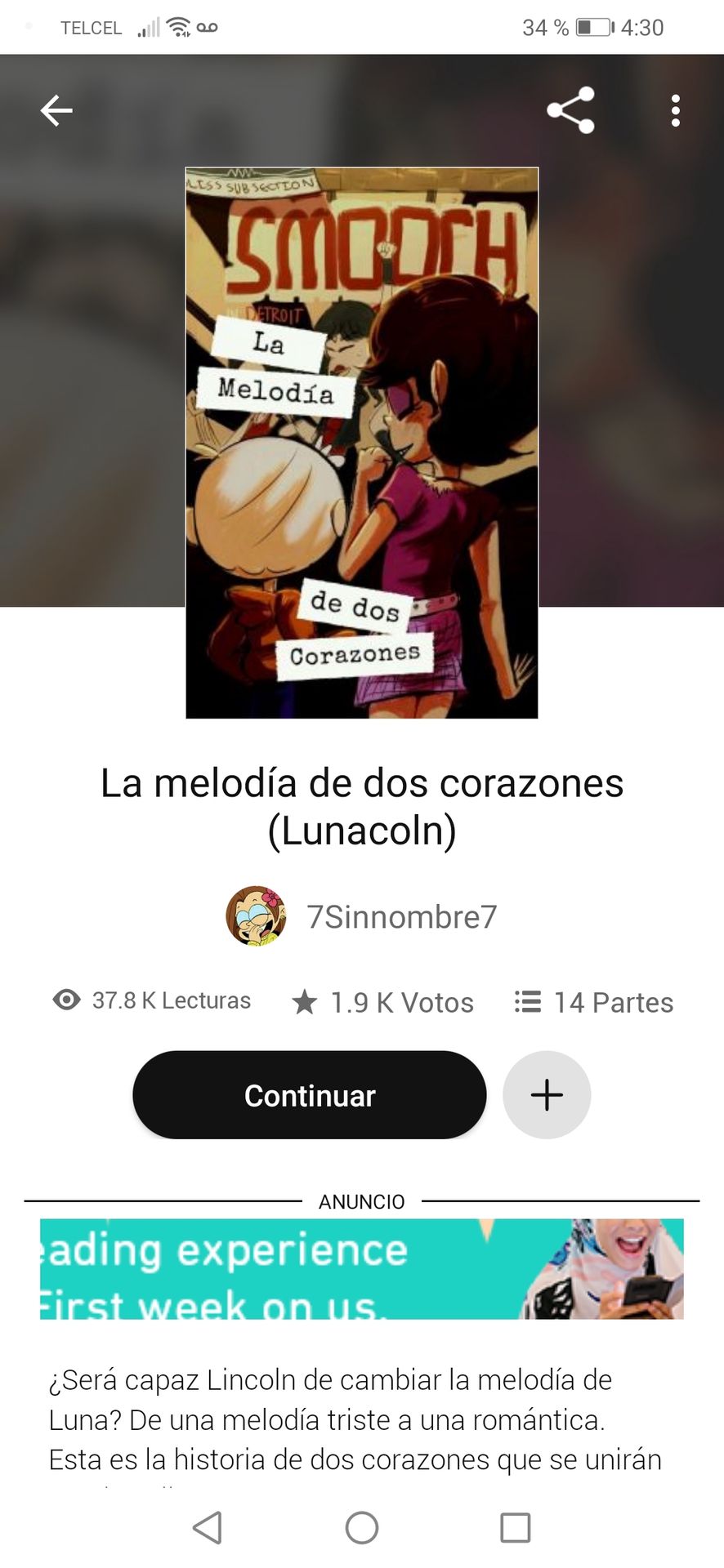The width and height of the screenshot is (724, 1568).
Task: Tap the Continuar button to resume reading
Action: coord(310,1095)
